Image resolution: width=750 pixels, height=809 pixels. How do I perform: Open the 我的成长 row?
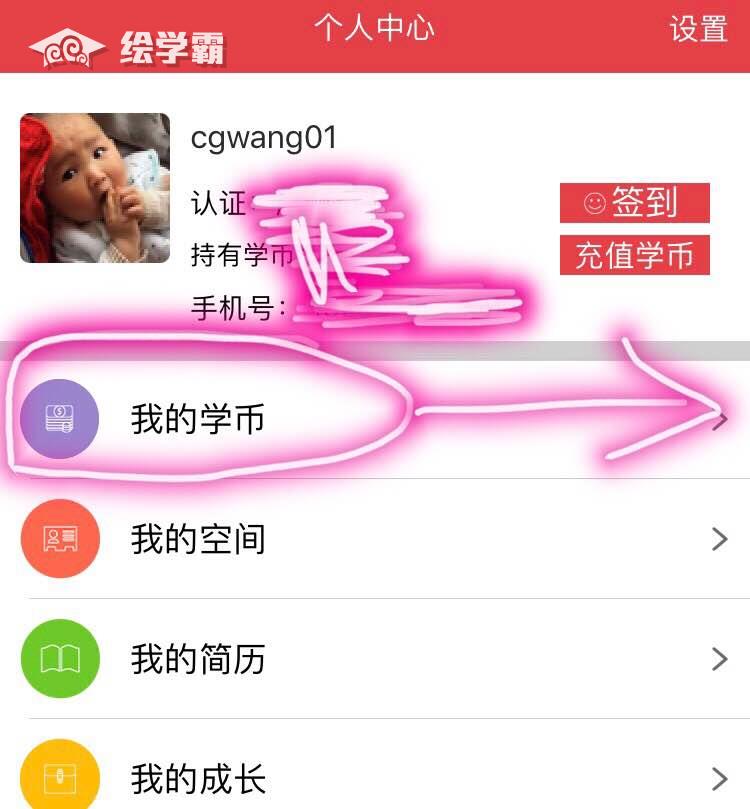pyautogui.click(x=375, y=777)
